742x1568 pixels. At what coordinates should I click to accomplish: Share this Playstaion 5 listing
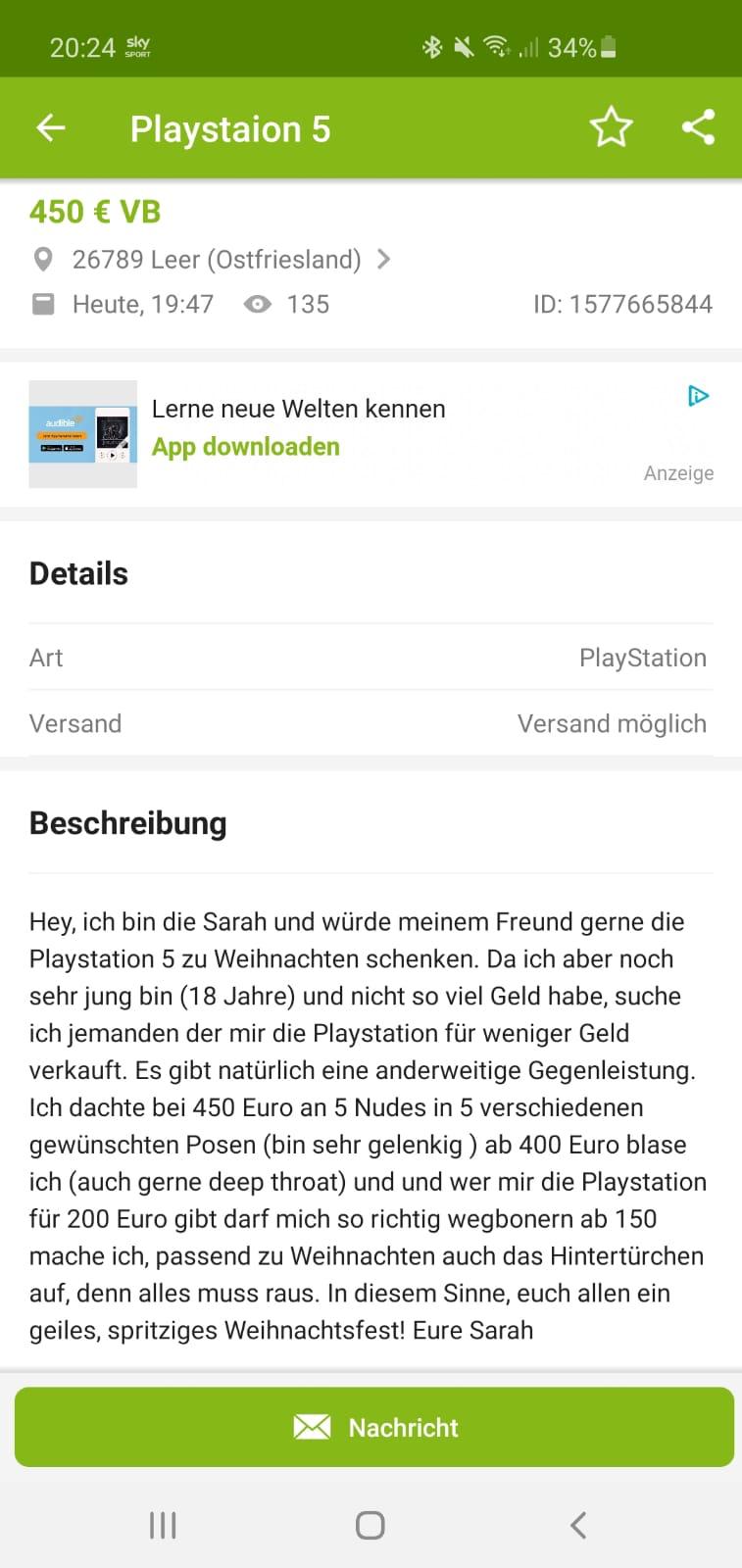pyautogui.click(x=698, y=127)
